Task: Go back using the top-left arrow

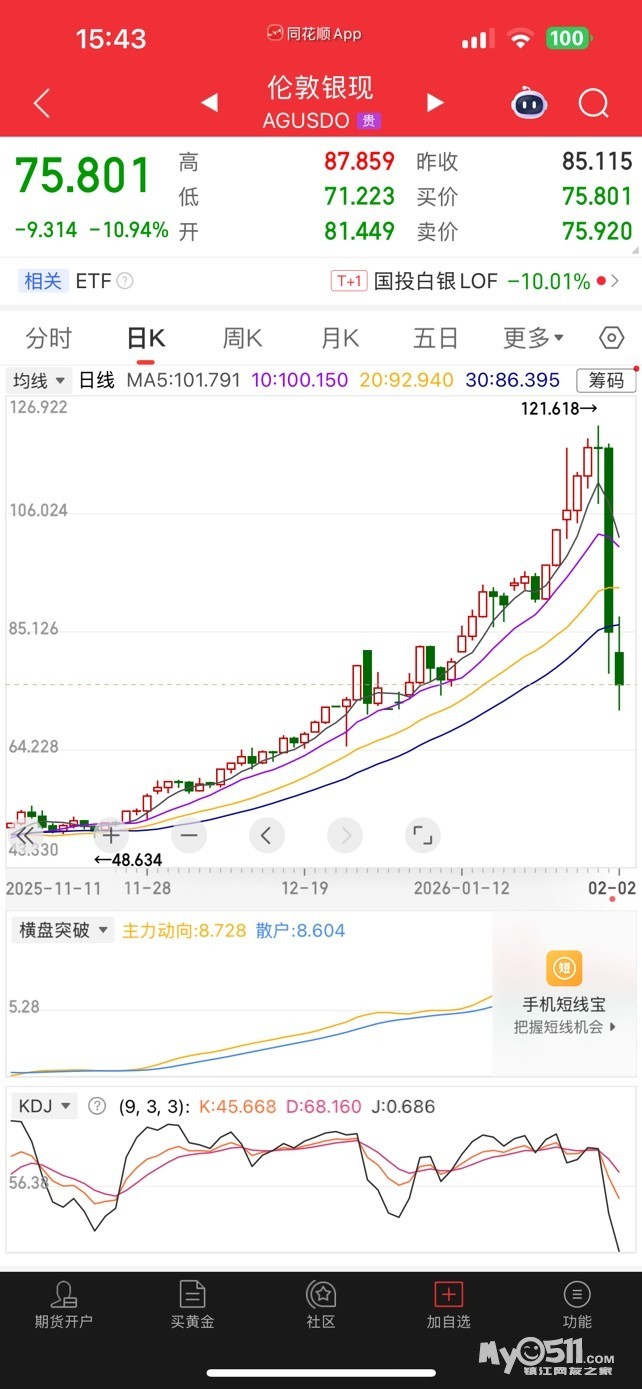Action: click(42, 103)
